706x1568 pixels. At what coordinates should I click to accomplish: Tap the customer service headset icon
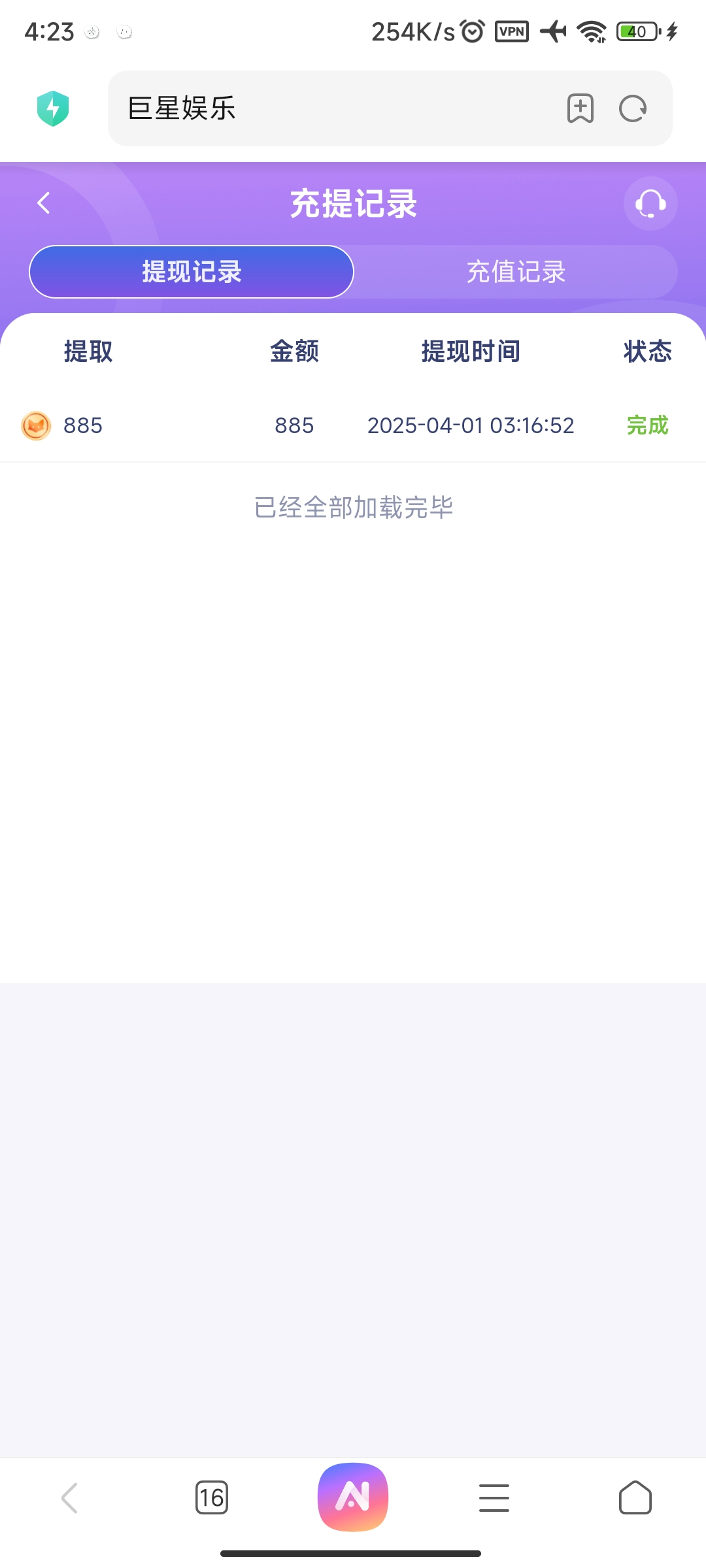(650, 204)
